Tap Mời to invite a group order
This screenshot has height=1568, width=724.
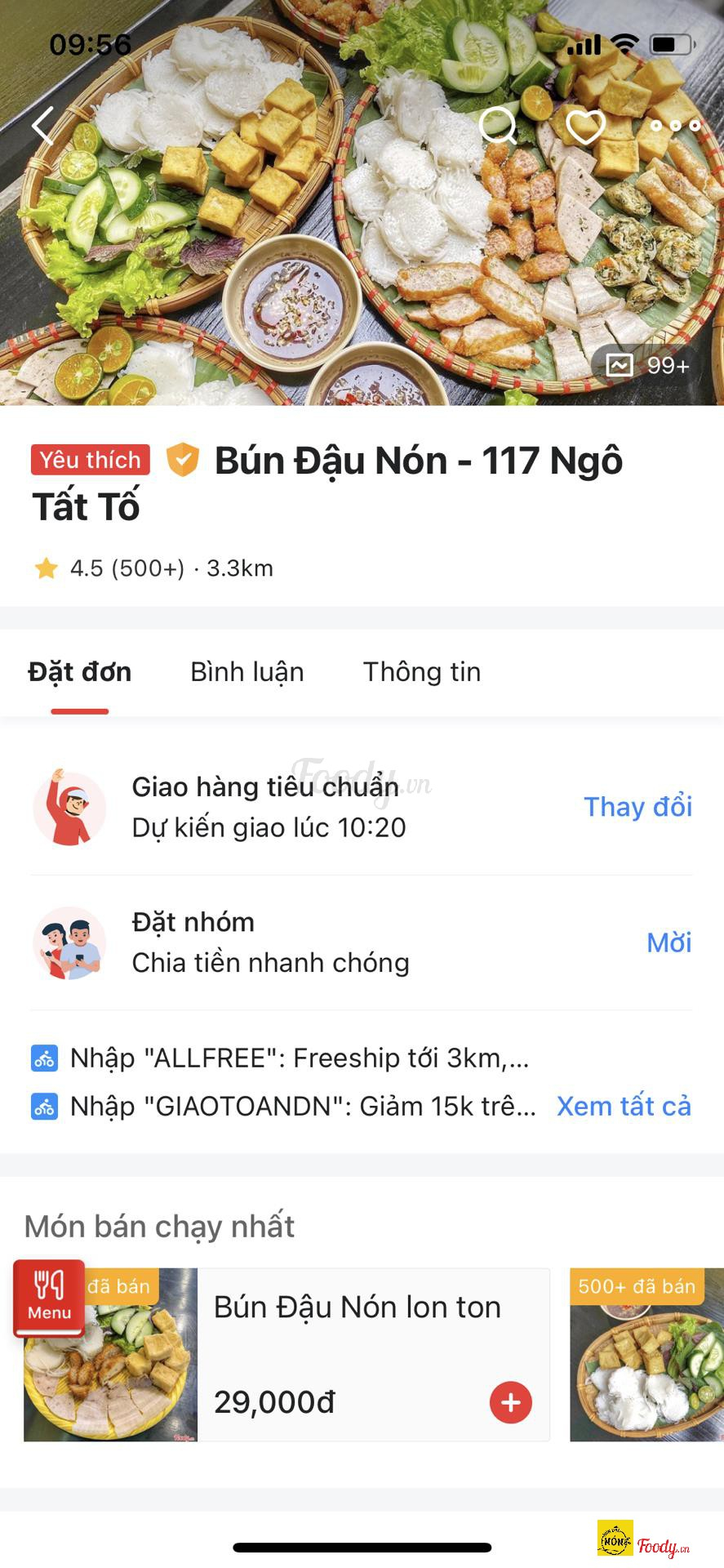668,942
